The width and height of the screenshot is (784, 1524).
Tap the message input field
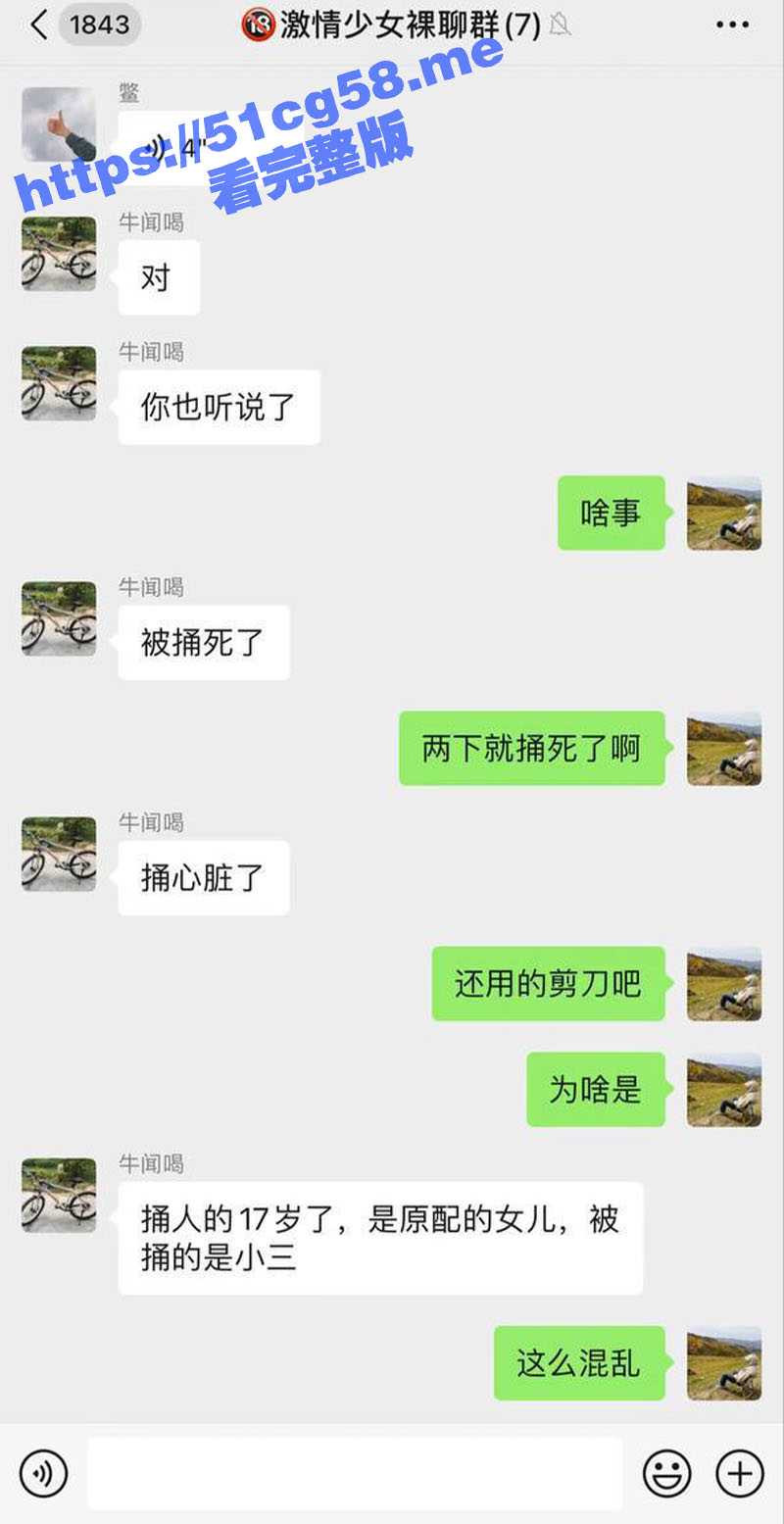click(353, 1473)
